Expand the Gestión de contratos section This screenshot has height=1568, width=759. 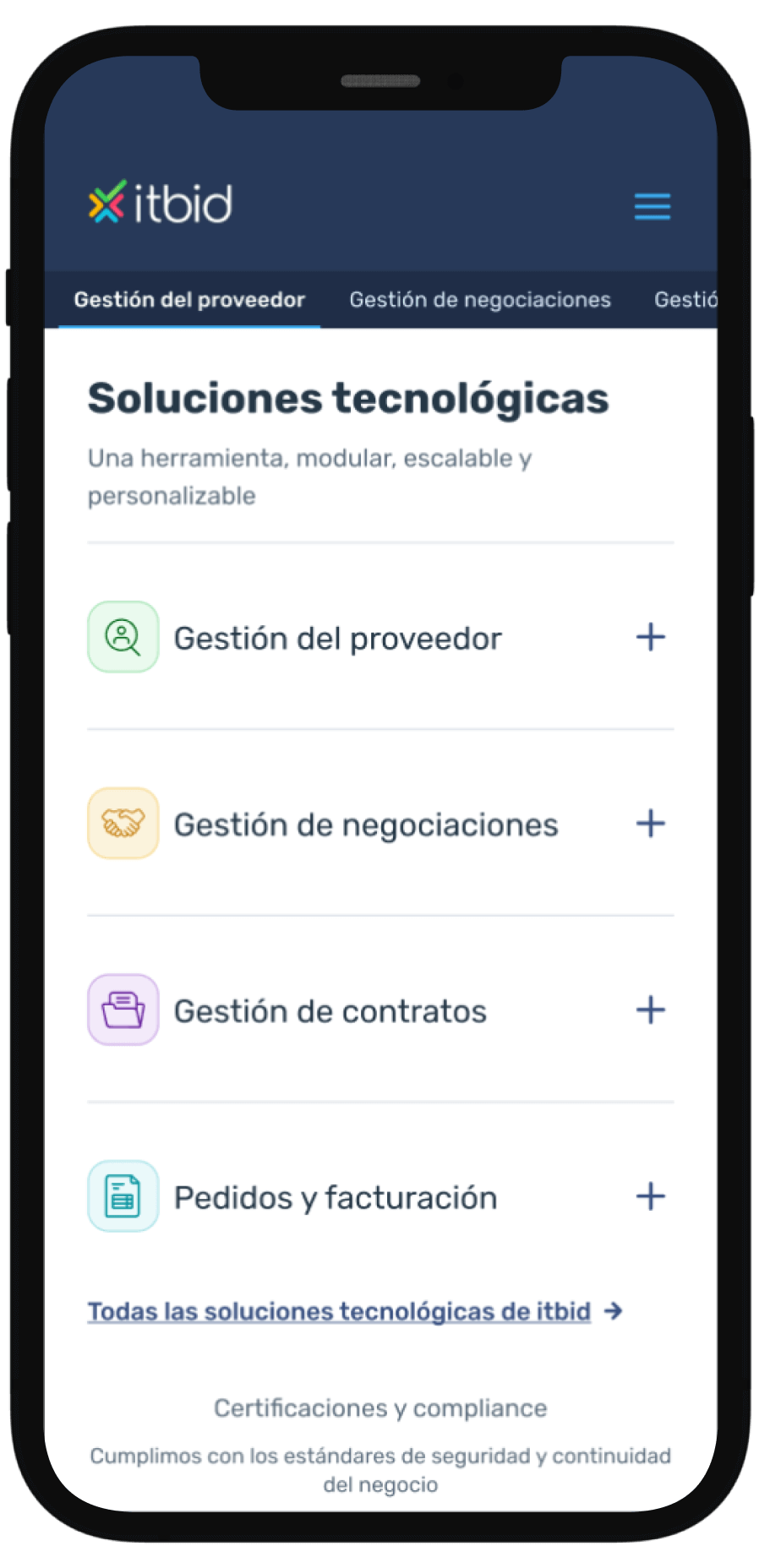coord(650,1010)
